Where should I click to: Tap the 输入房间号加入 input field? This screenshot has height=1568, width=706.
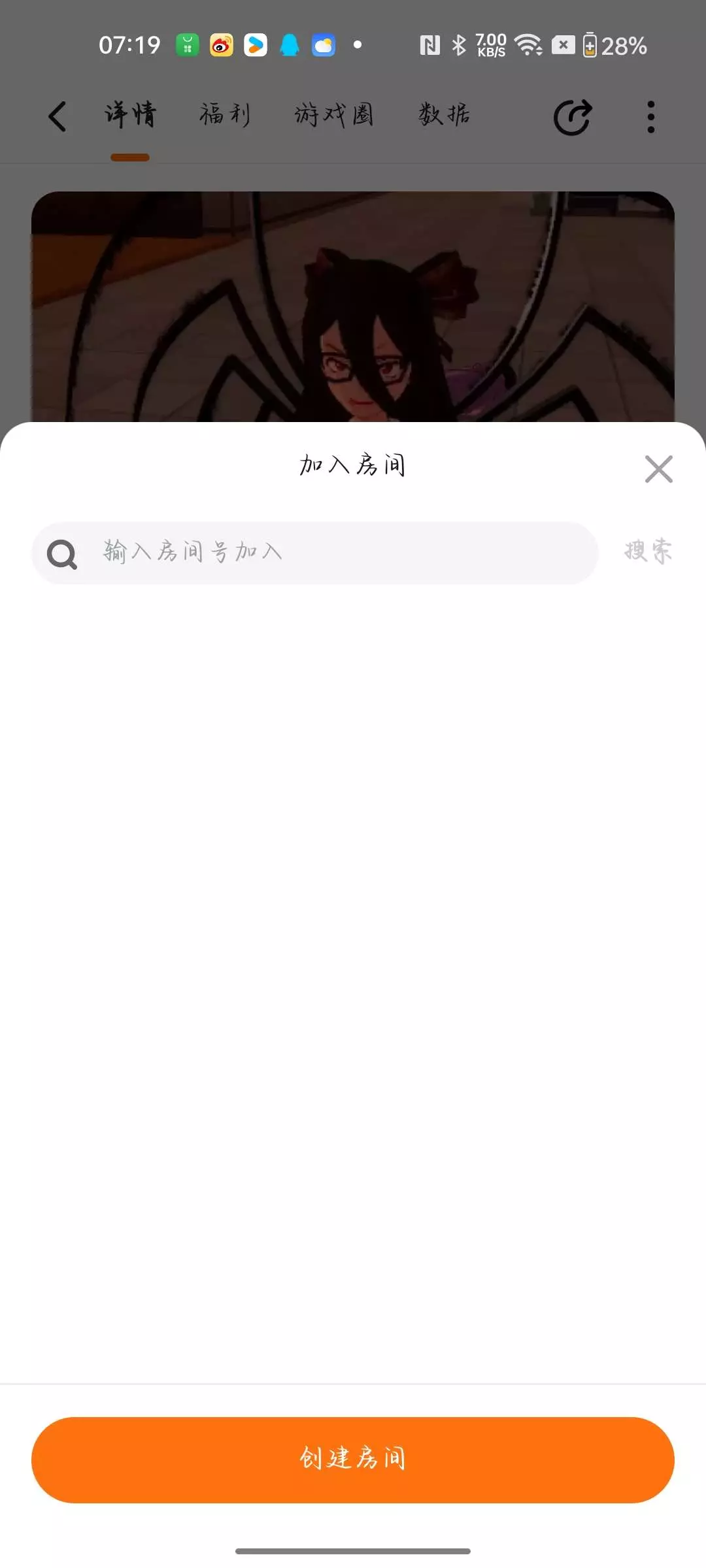(314, 553)
